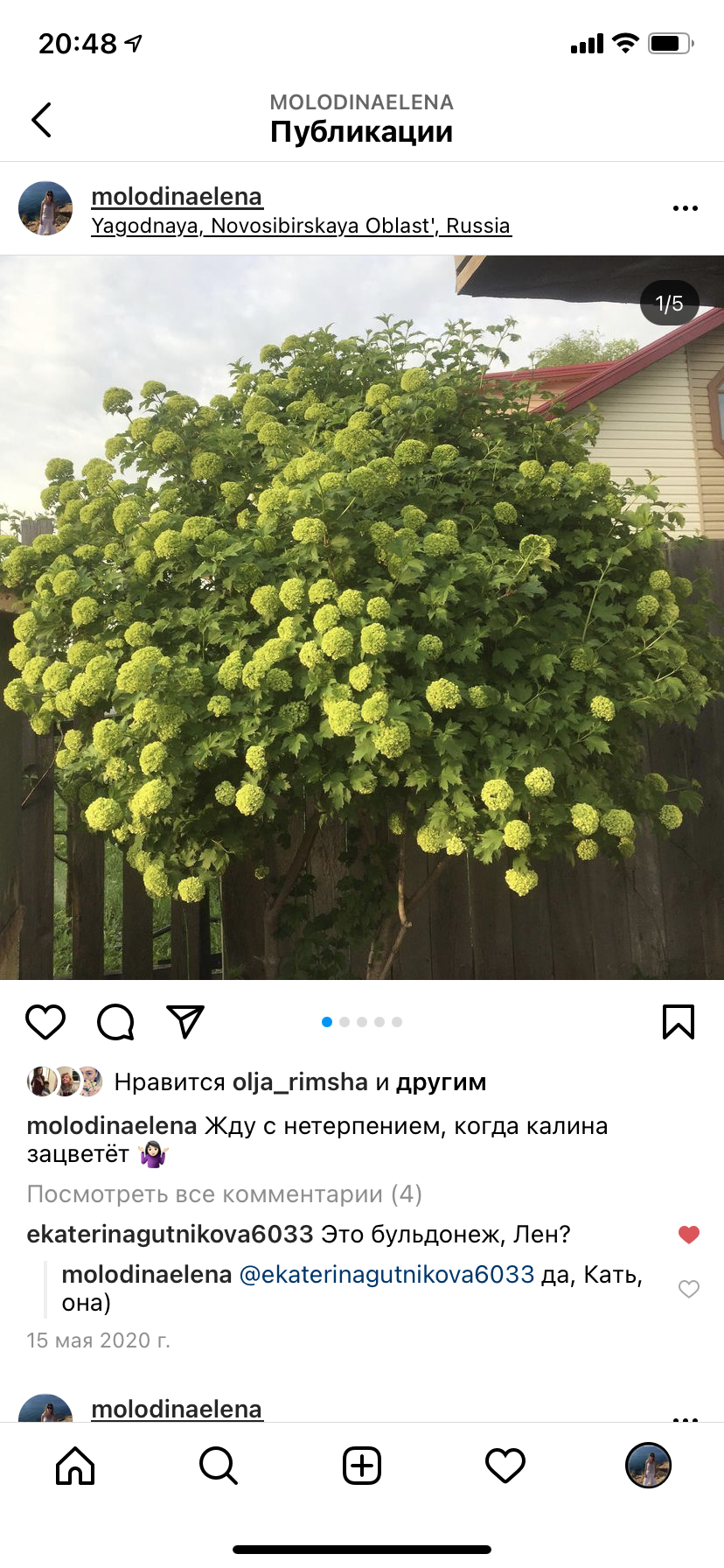Screen dimensions: 724x1568
Task: Open the Activity heart tab
Action: pyautogui.click(x=505, y=1466)
